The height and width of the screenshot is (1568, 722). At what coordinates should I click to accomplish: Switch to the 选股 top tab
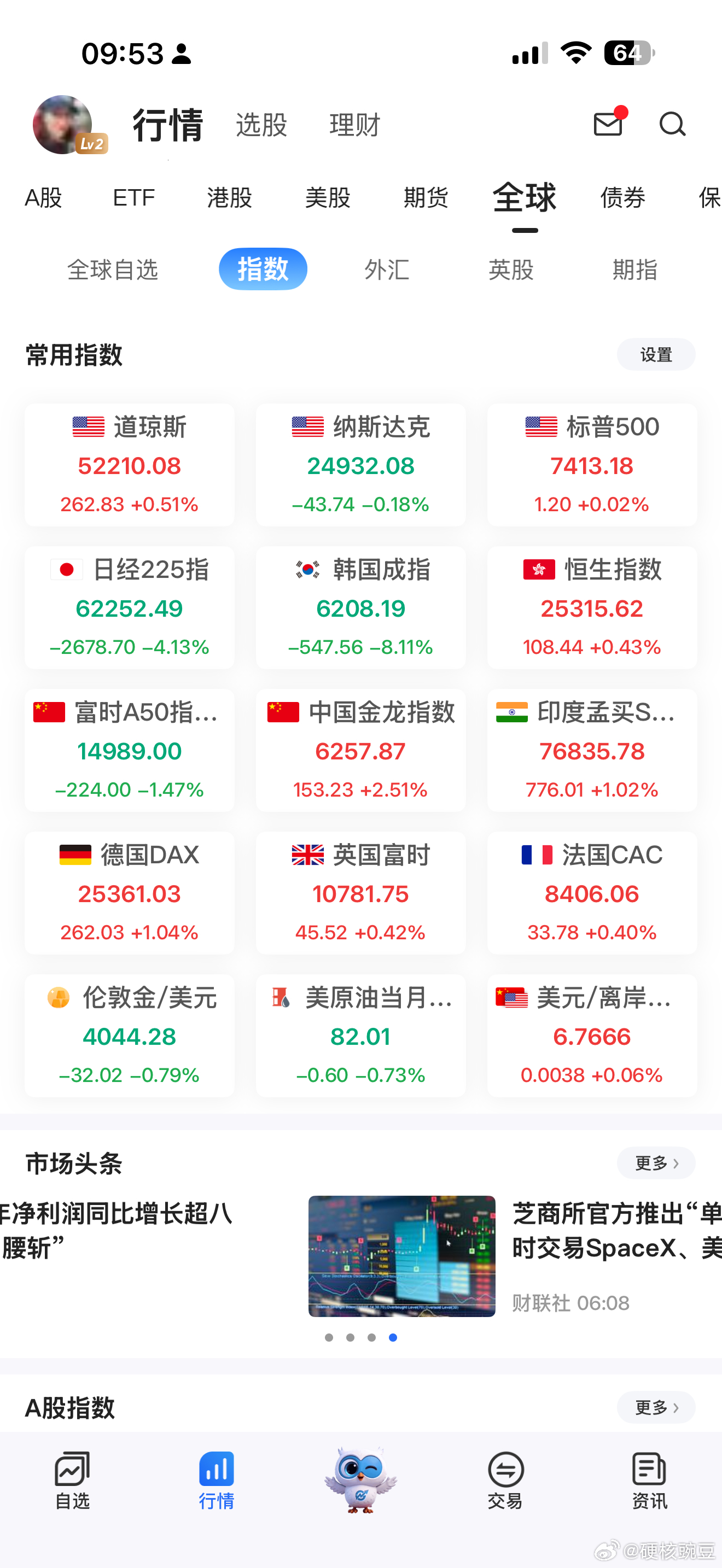(261, 125)
